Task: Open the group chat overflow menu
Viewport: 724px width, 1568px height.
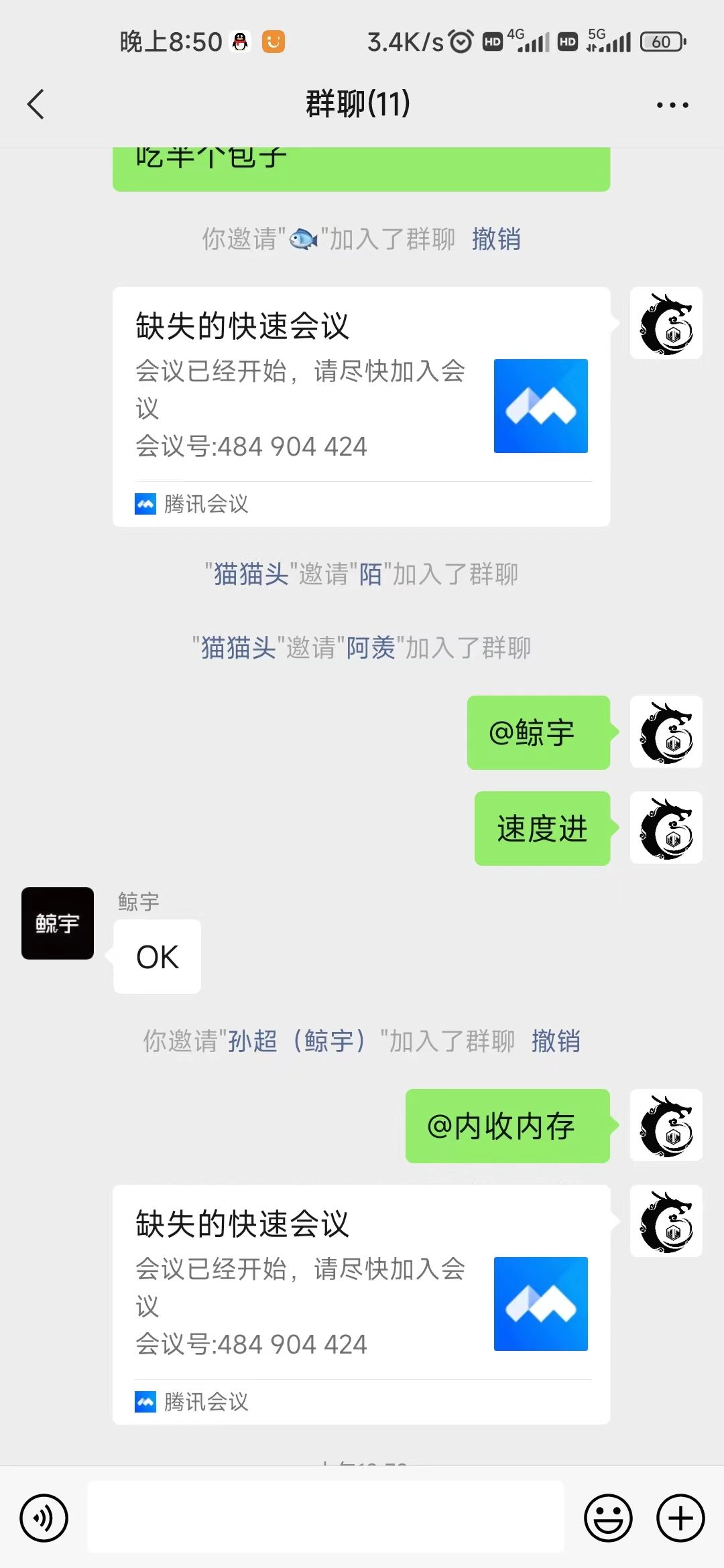Action: [x=672, y=105]
